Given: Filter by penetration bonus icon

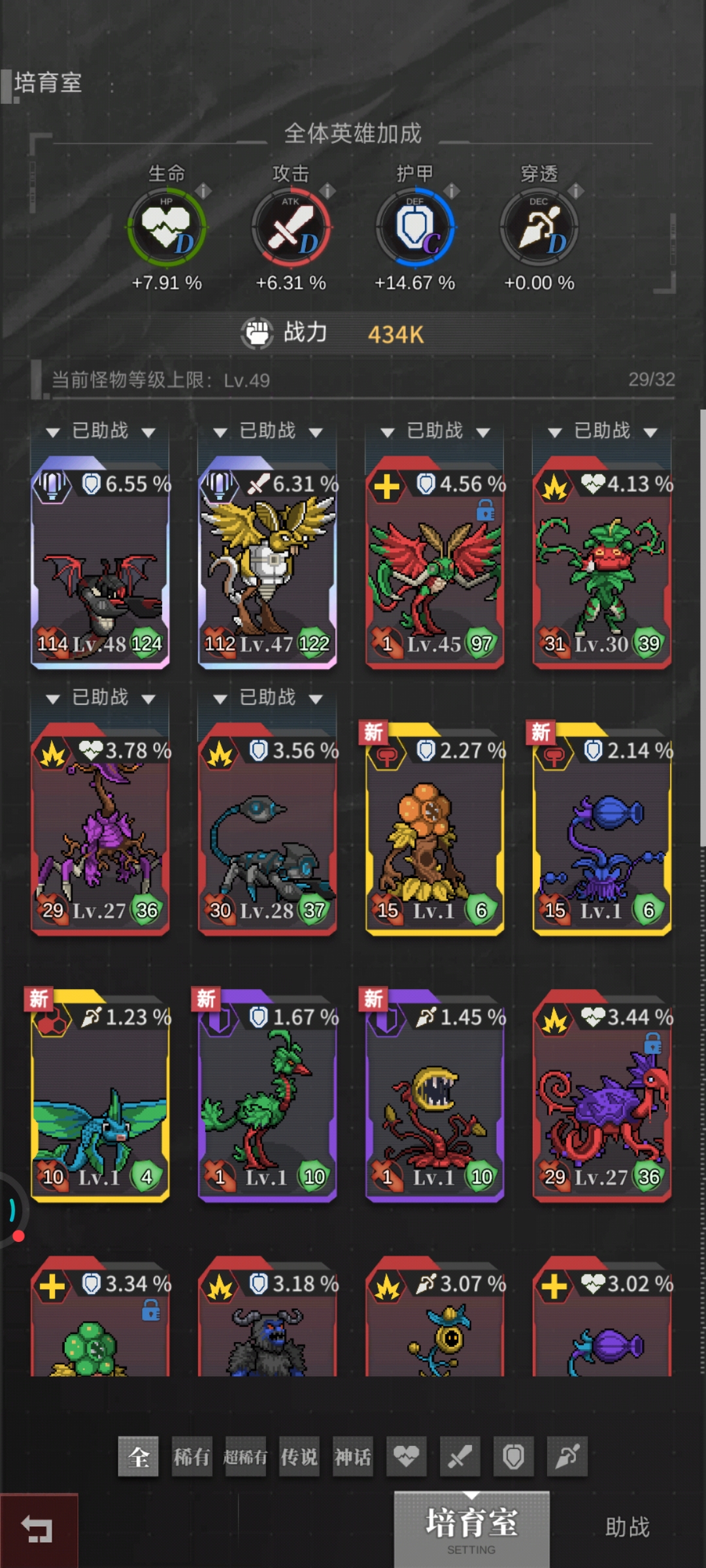Looking at the screenshot, I should 567,1456.
